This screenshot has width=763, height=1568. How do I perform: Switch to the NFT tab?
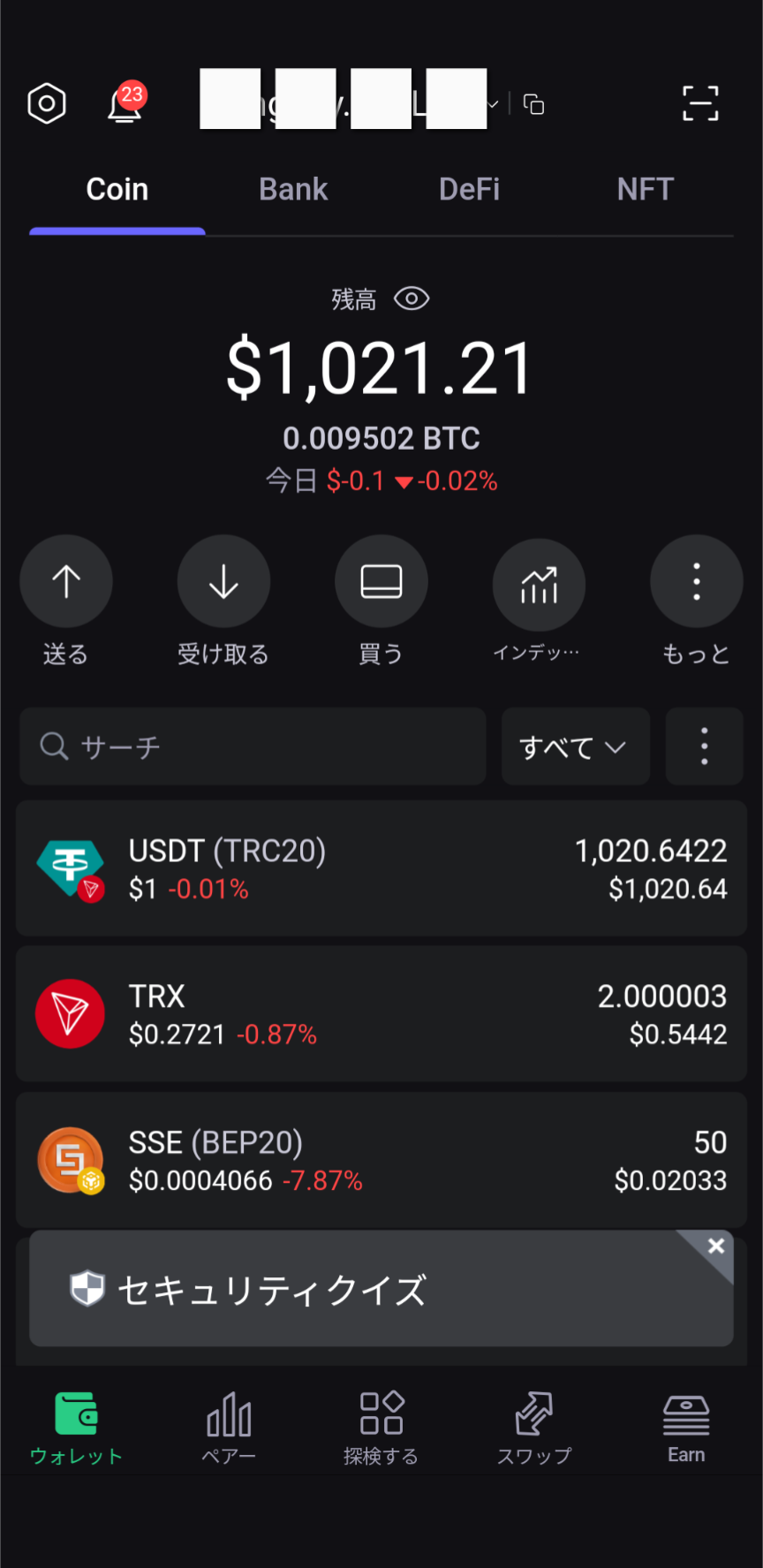(x=645, y=189)
